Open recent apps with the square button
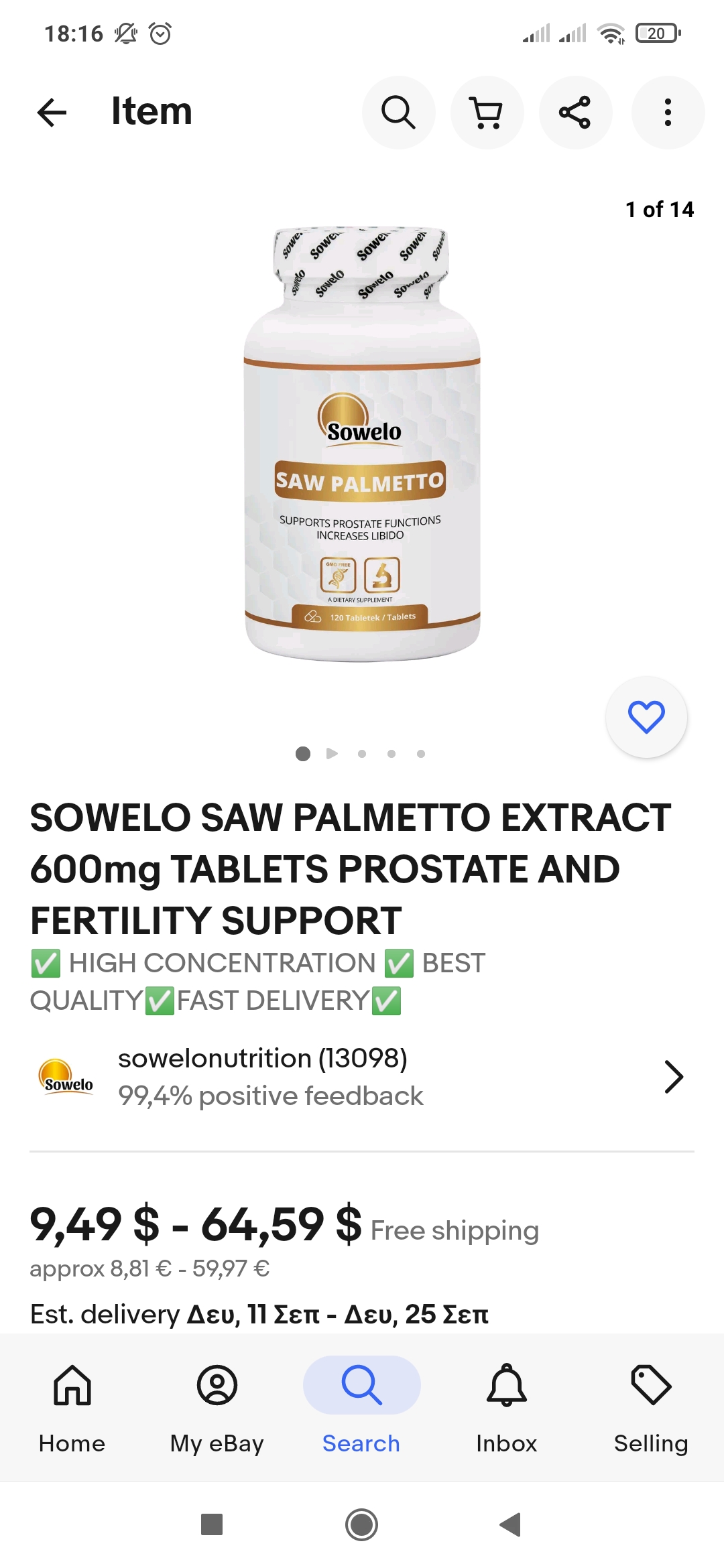The width and height of the screenshot is (724, 1568). (x=212, y=1524)
